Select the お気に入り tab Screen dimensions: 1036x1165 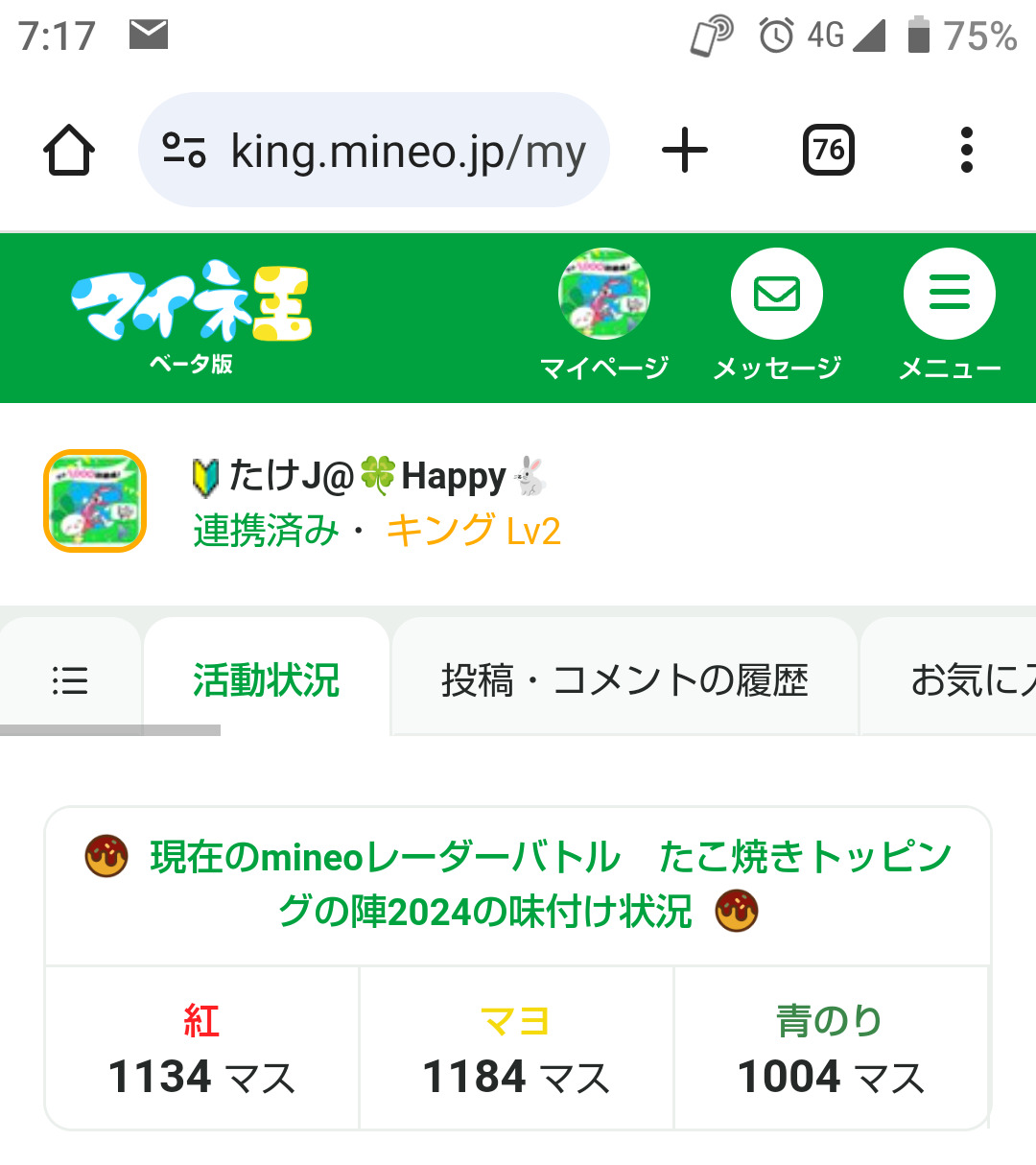coord(959,680)
